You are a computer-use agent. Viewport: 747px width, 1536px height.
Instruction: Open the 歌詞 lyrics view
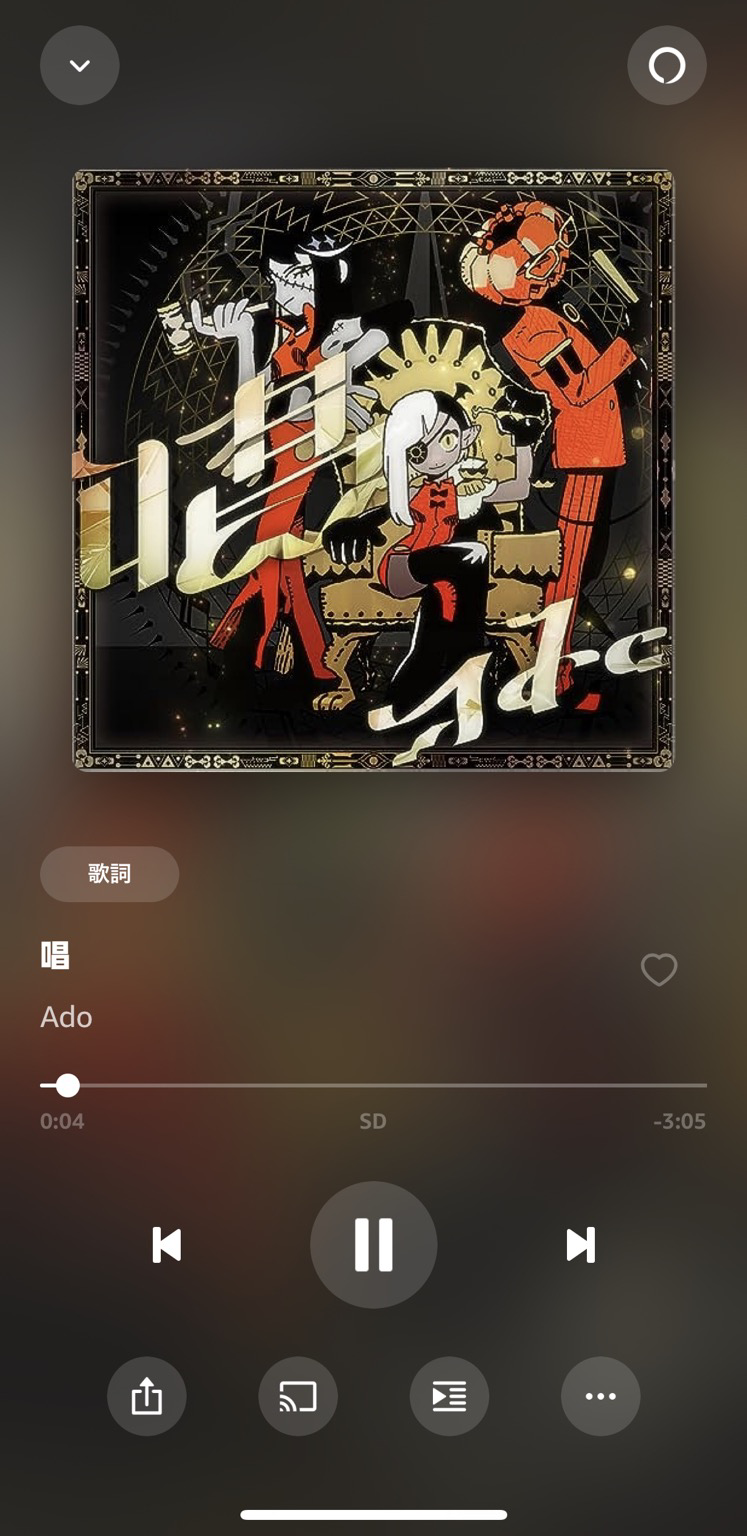pyautogui.click(x=109, y=874)
